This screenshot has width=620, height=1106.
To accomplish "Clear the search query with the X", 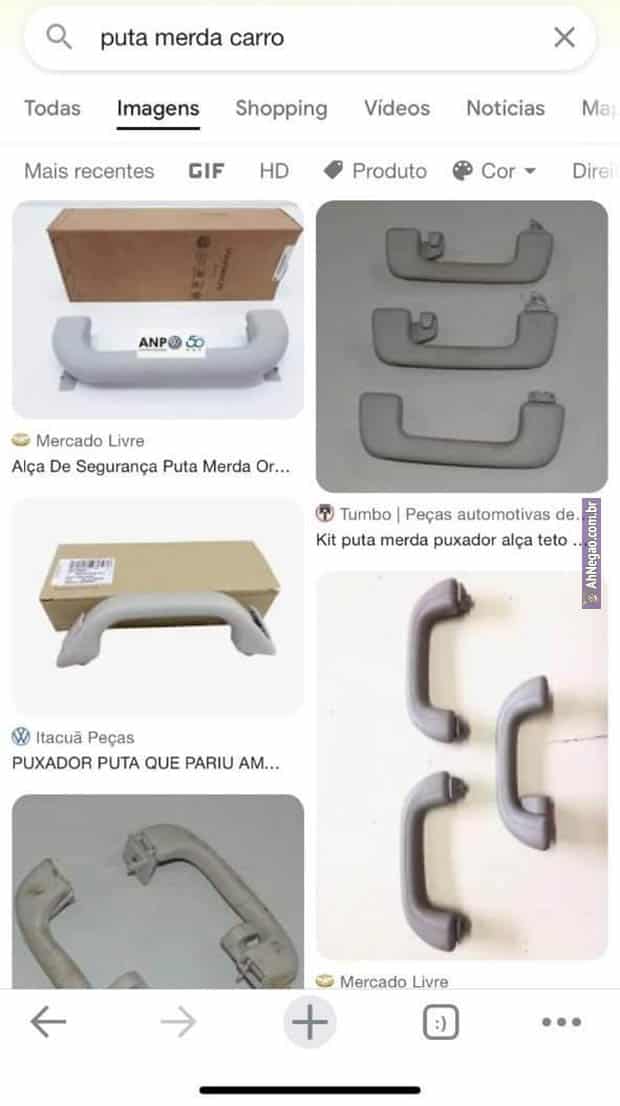I will pos(564,38).
